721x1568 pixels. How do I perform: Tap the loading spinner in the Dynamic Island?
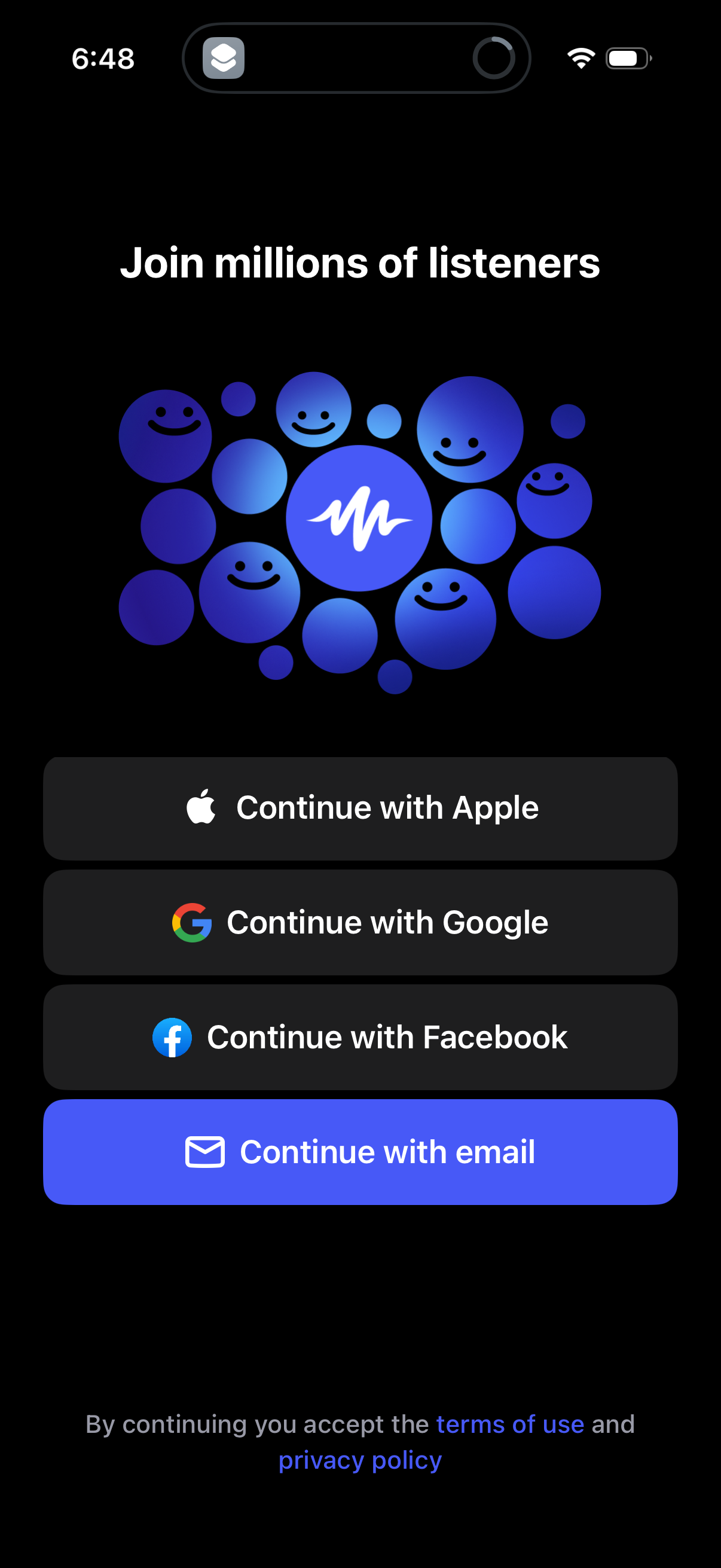(x=493, y=59)
